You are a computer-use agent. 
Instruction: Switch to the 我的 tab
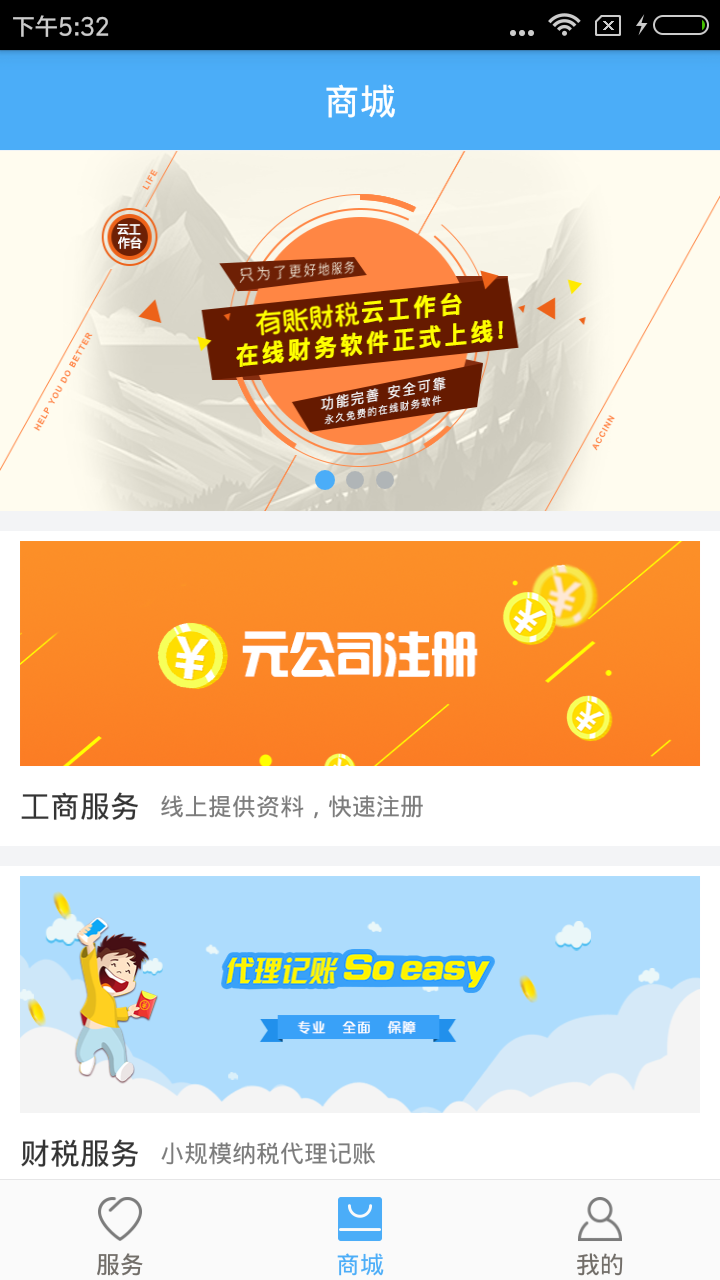(x=600, y=1235)
